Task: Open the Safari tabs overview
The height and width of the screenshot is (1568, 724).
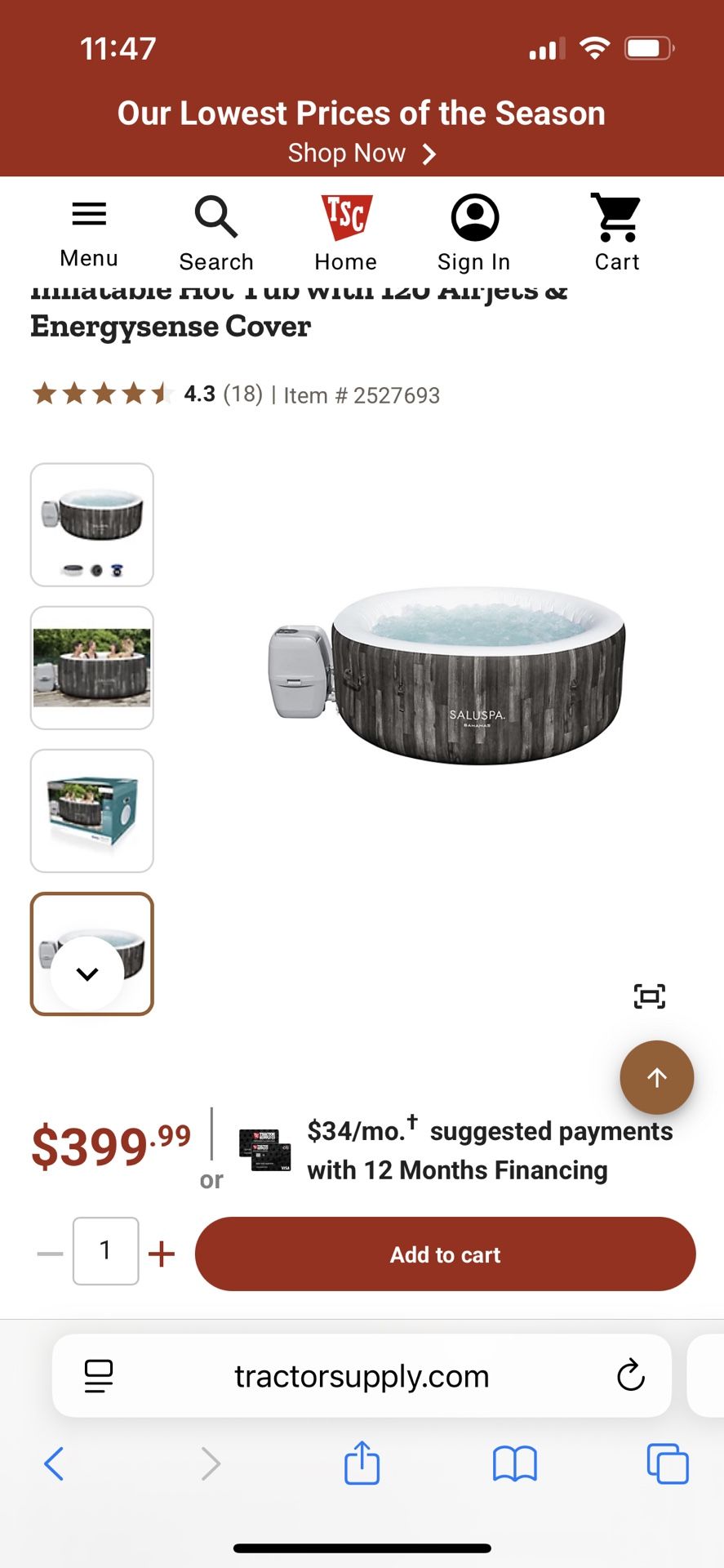Action: click(x=668, y=1463)
